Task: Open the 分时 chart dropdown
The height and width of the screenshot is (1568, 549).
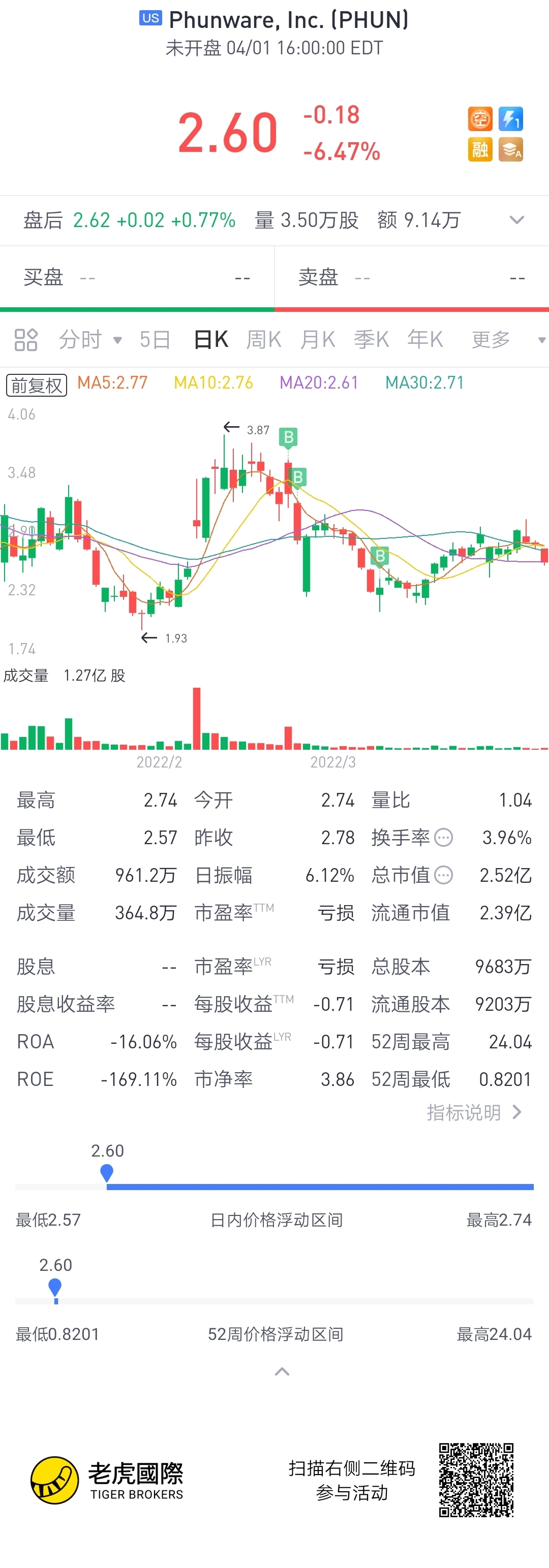Action: (90, 340)
